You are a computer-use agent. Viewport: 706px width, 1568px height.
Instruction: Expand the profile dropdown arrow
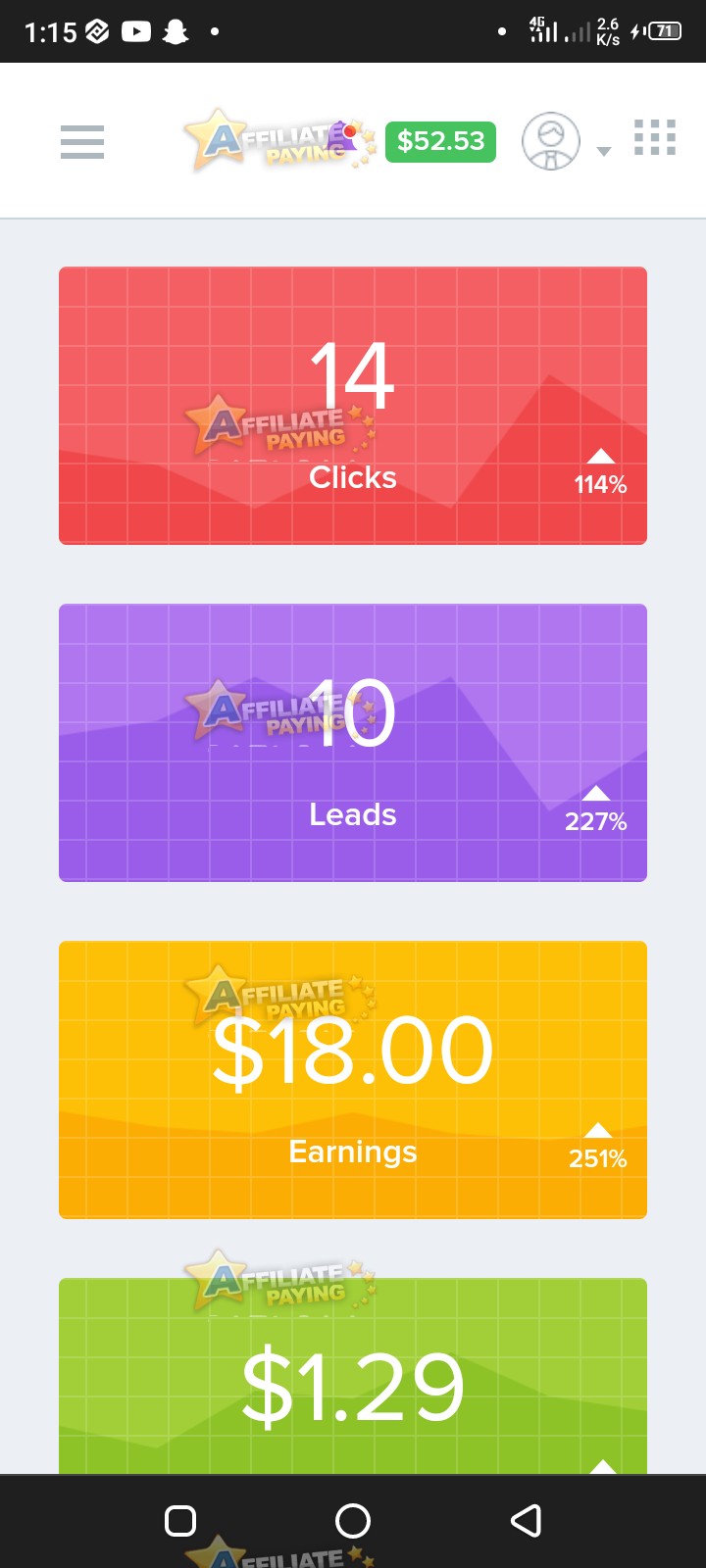point(604,152)
